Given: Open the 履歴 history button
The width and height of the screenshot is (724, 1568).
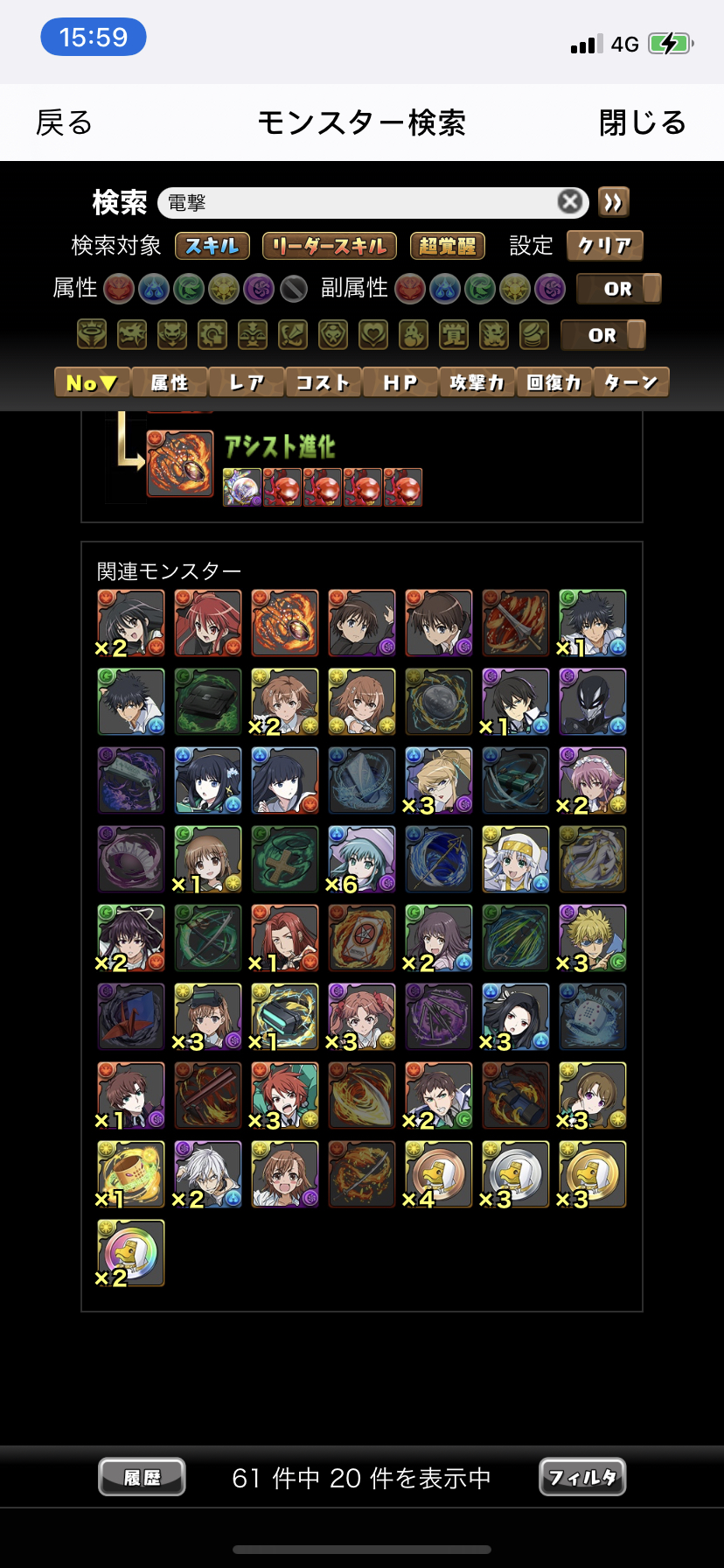Looking at the screenshot, I should pos(142,1477).
